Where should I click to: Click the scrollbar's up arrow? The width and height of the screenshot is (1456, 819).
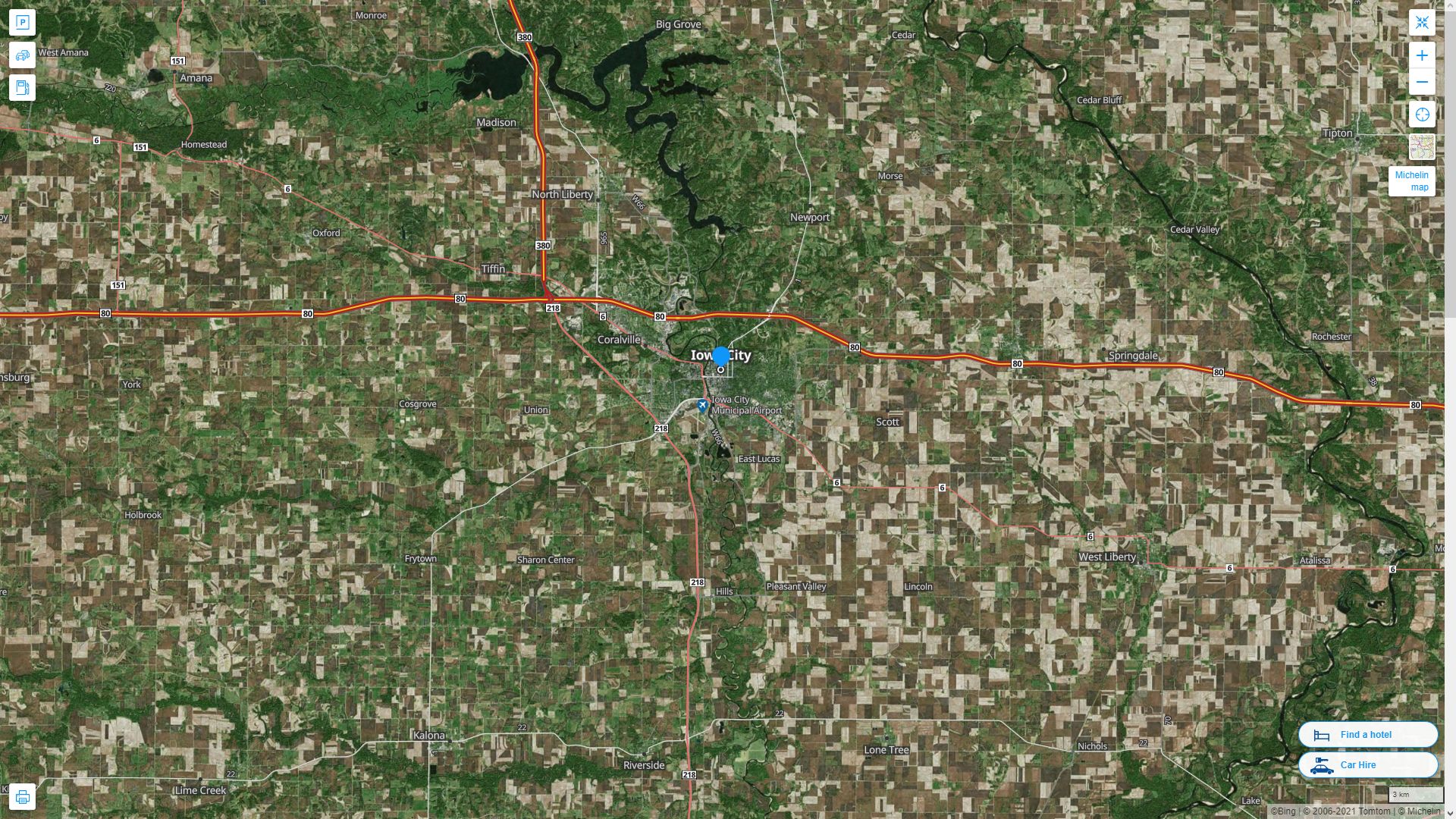1450,5
